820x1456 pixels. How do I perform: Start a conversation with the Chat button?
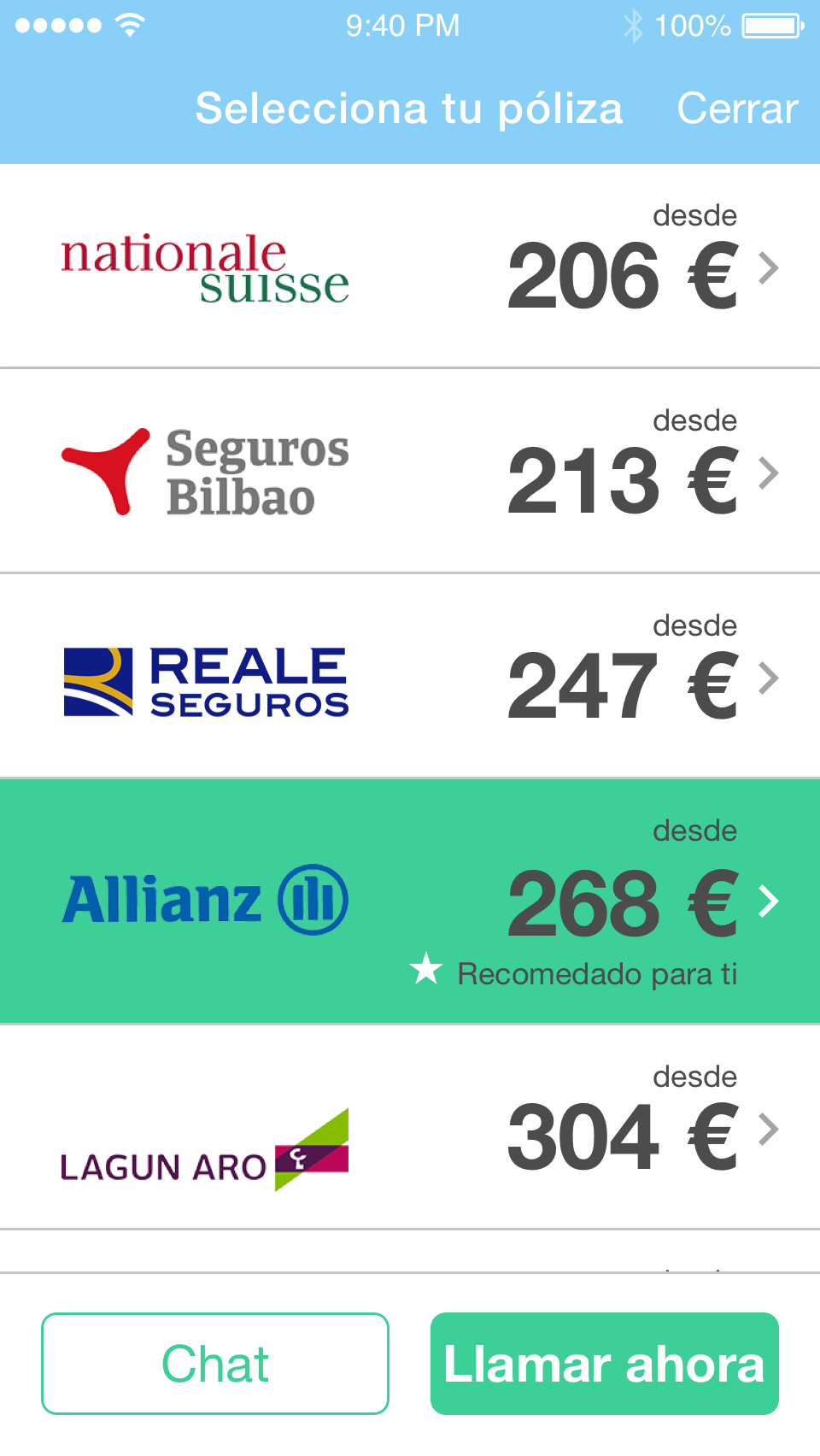(215, 1364)
